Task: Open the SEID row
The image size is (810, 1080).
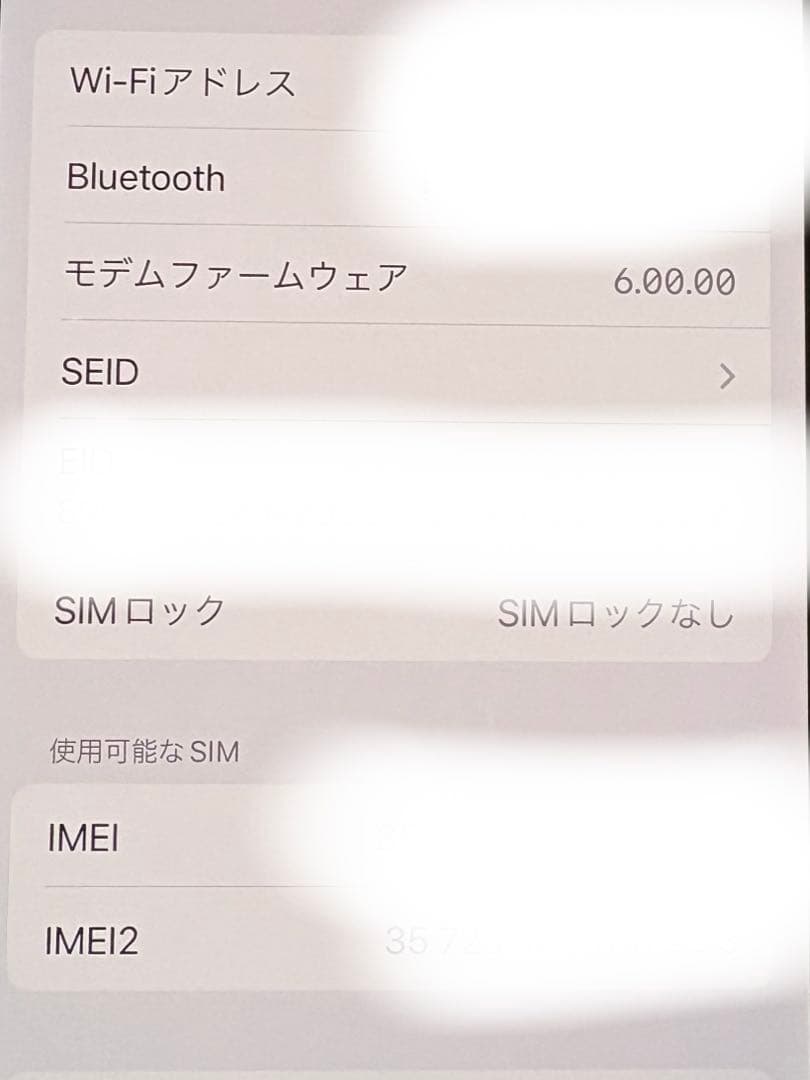Action: pos(398,373)
